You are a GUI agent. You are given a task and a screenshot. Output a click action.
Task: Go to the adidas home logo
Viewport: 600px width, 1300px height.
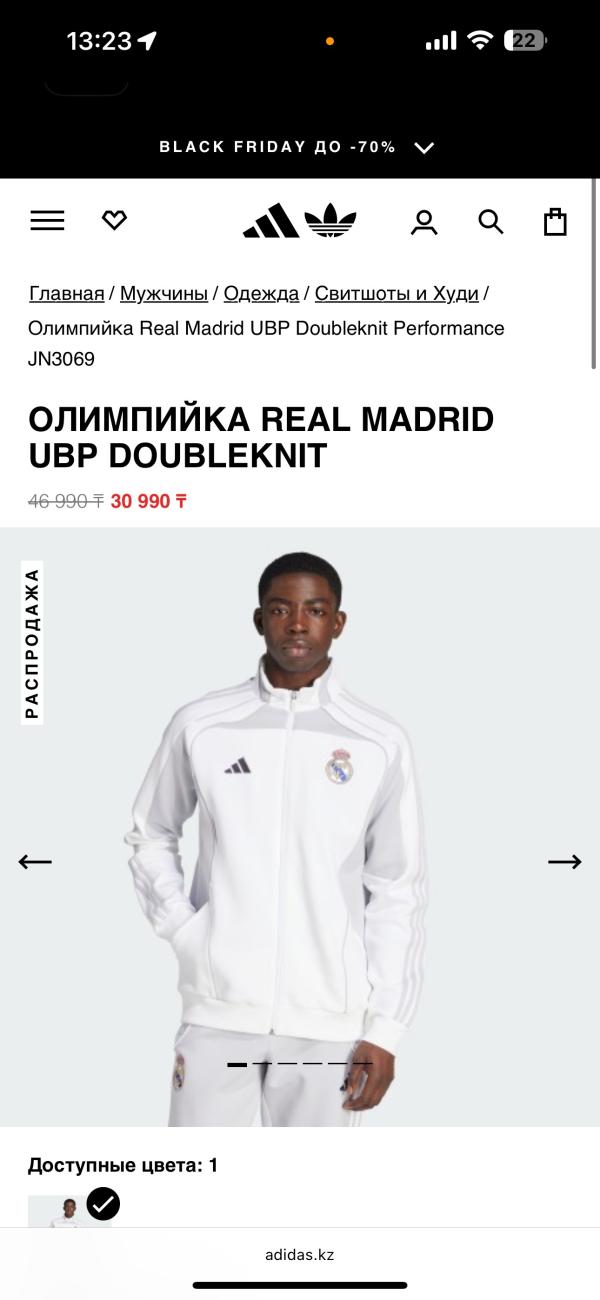pyautogui.click(x=299, y=221)
